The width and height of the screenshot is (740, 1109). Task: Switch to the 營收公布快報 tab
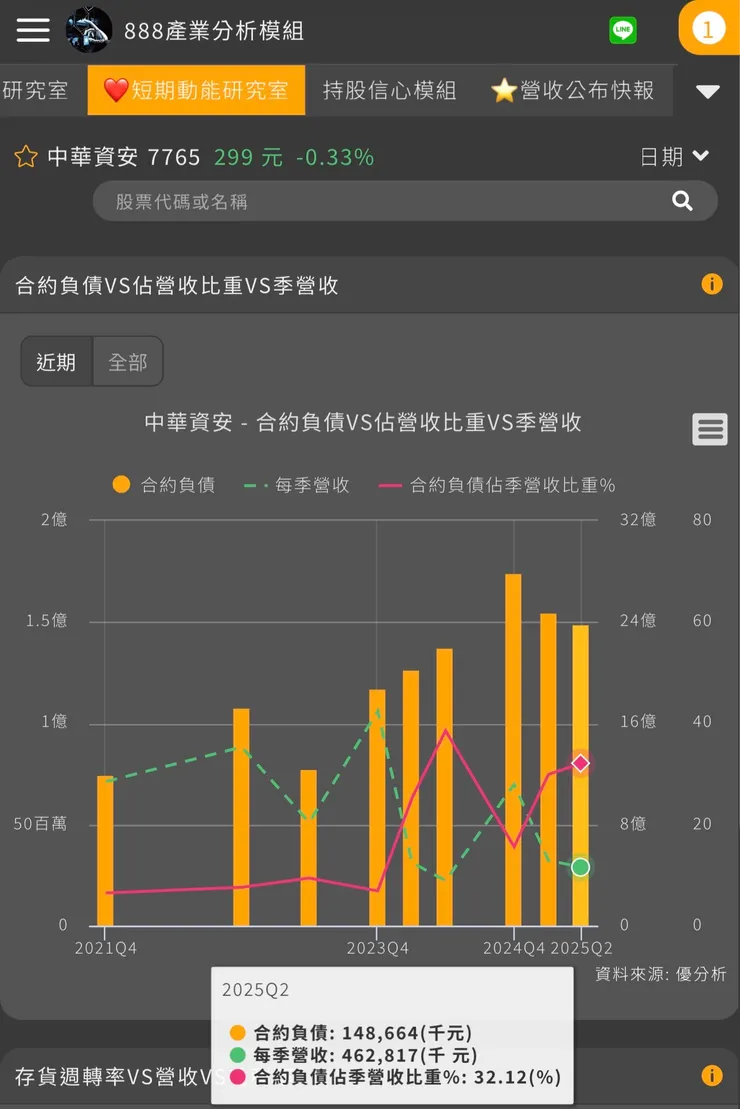point(575,90)
